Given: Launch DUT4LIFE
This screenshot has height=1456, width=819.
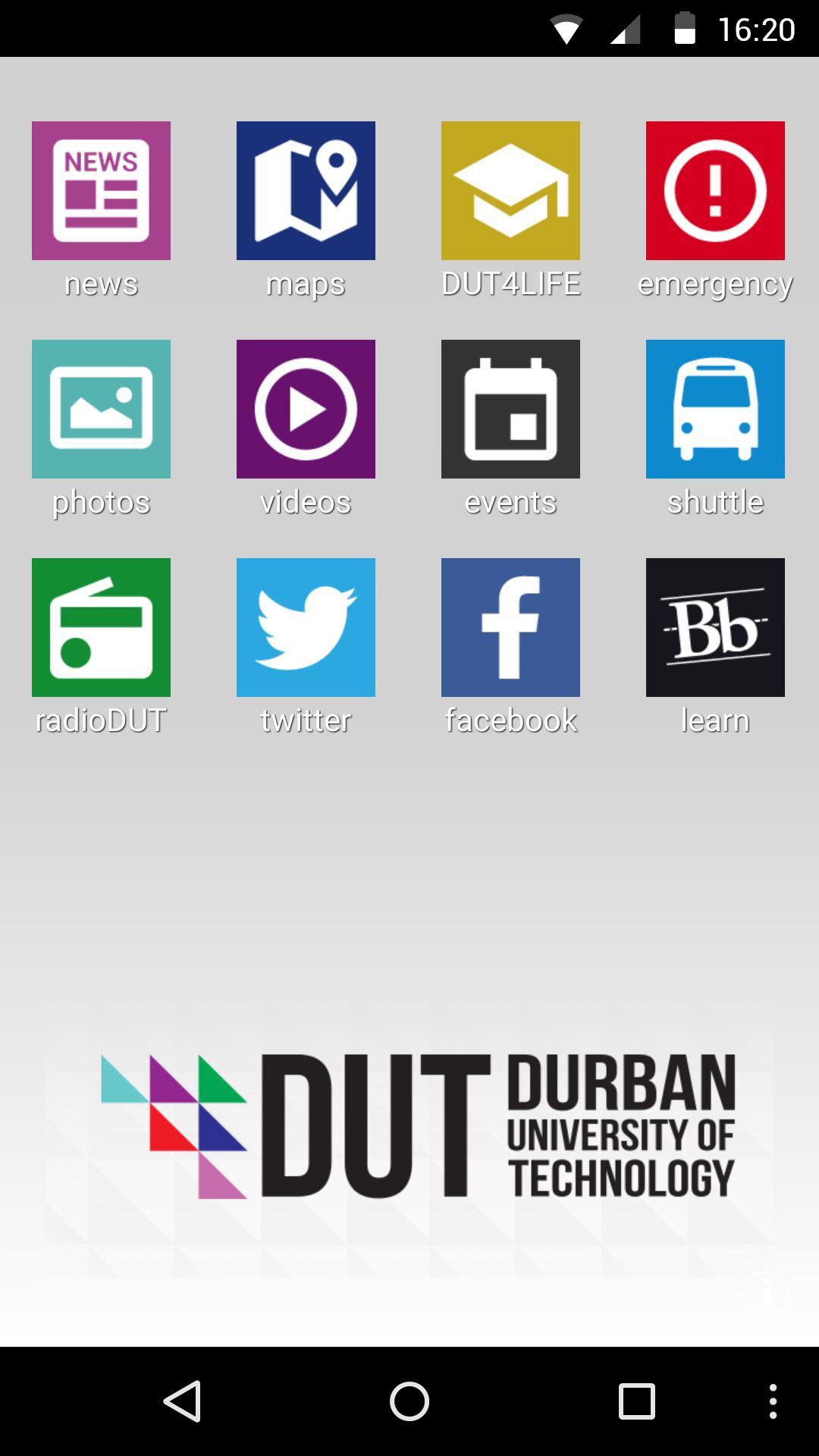Looking at the screenshot, I should pos(510,190).
